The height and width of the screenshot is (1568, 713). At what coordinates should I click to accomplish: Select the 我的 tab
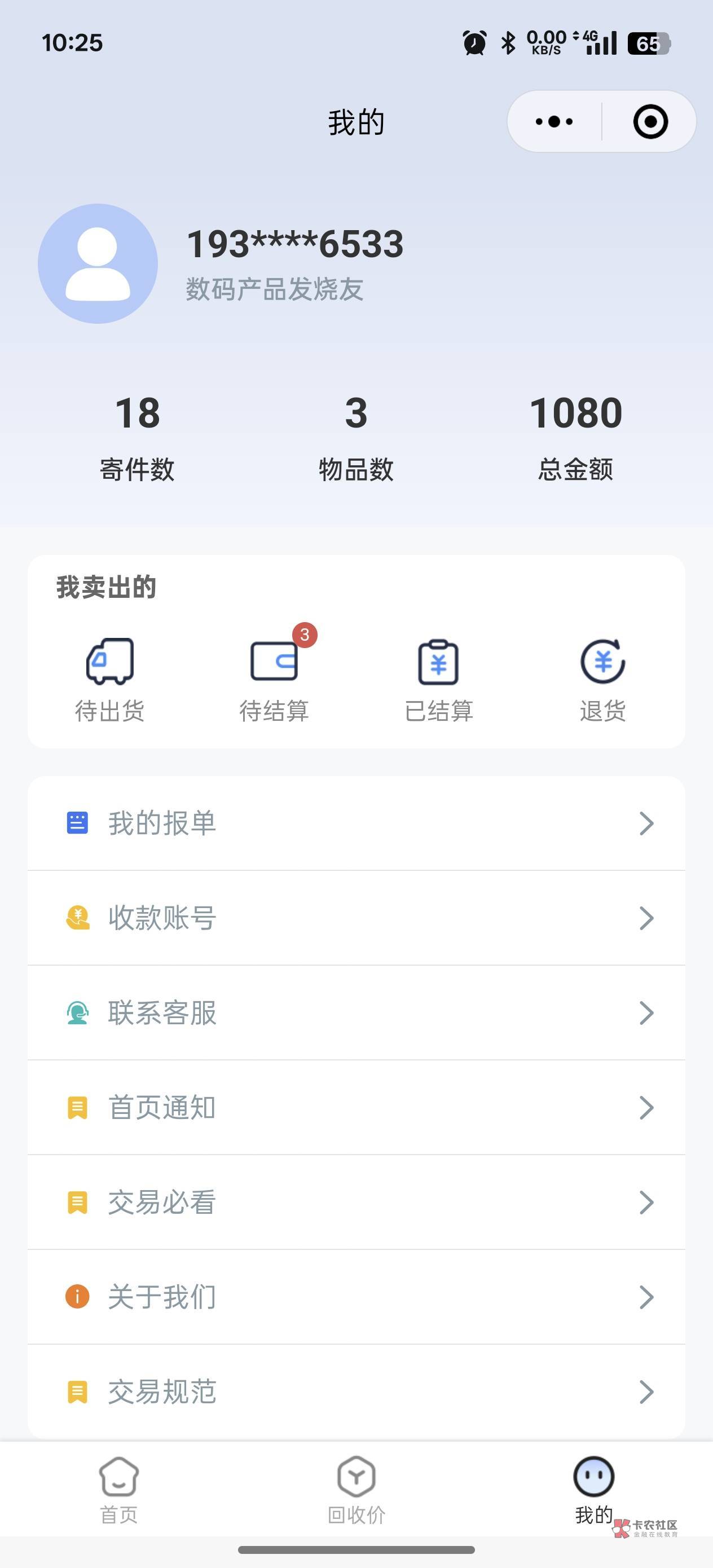[x=593, y=1489]
